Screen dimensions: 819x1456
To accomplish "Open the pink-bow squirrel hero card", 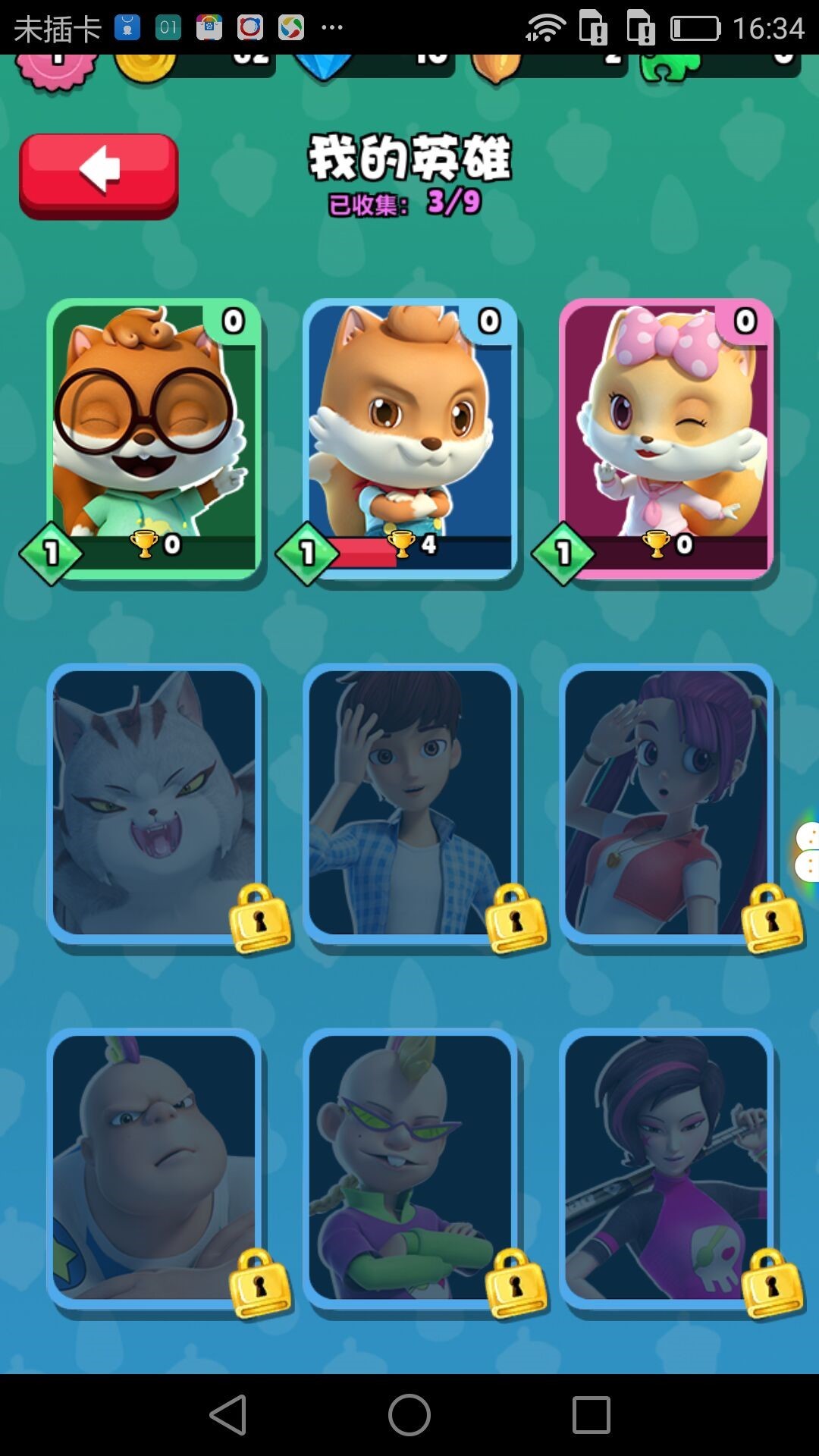I will (x=666, y=438).
